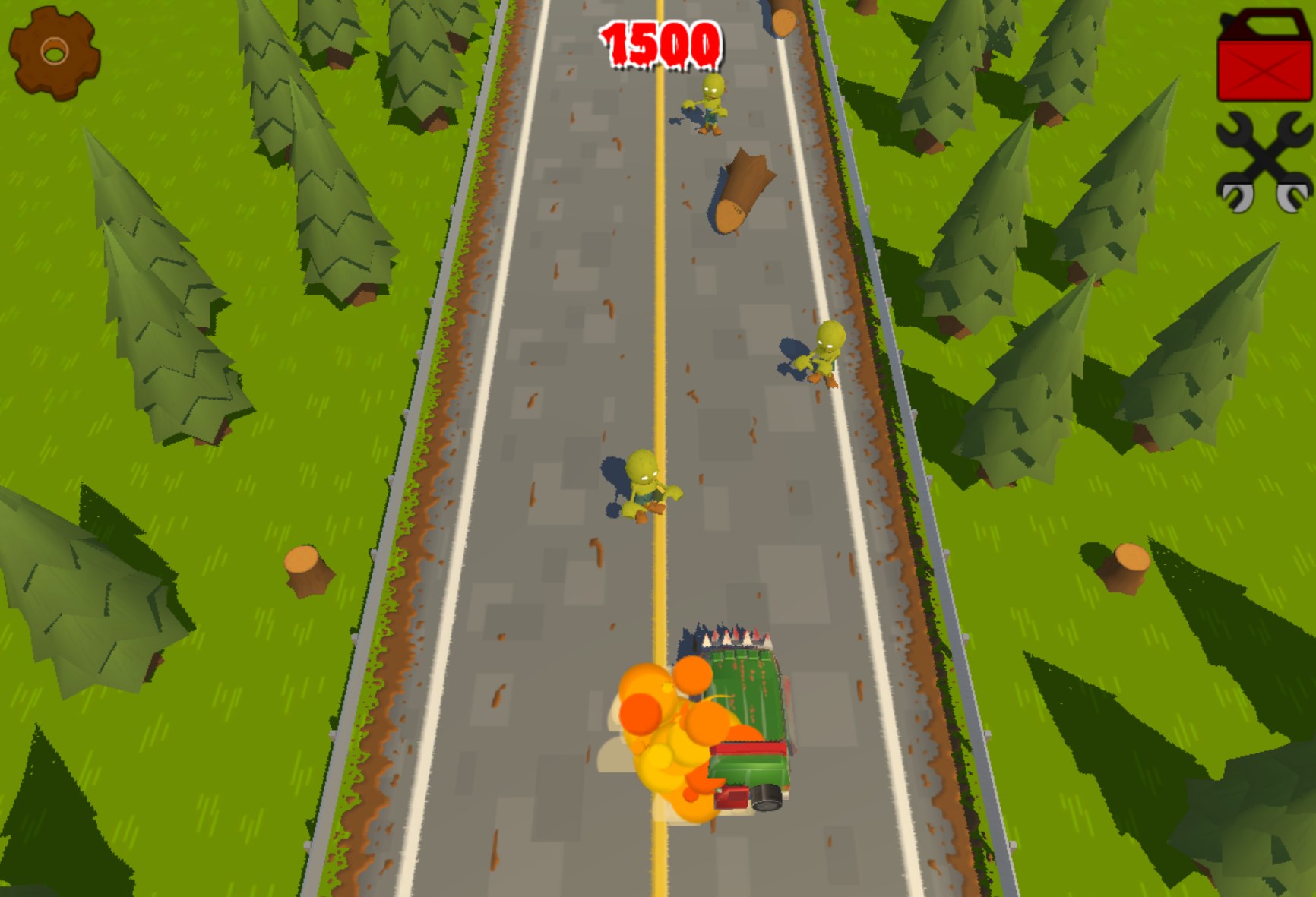Tap the crossed wrenches repair icon
Image resolution: width=1316 pixels, height=897 pixels.
tap(1264, 162)
